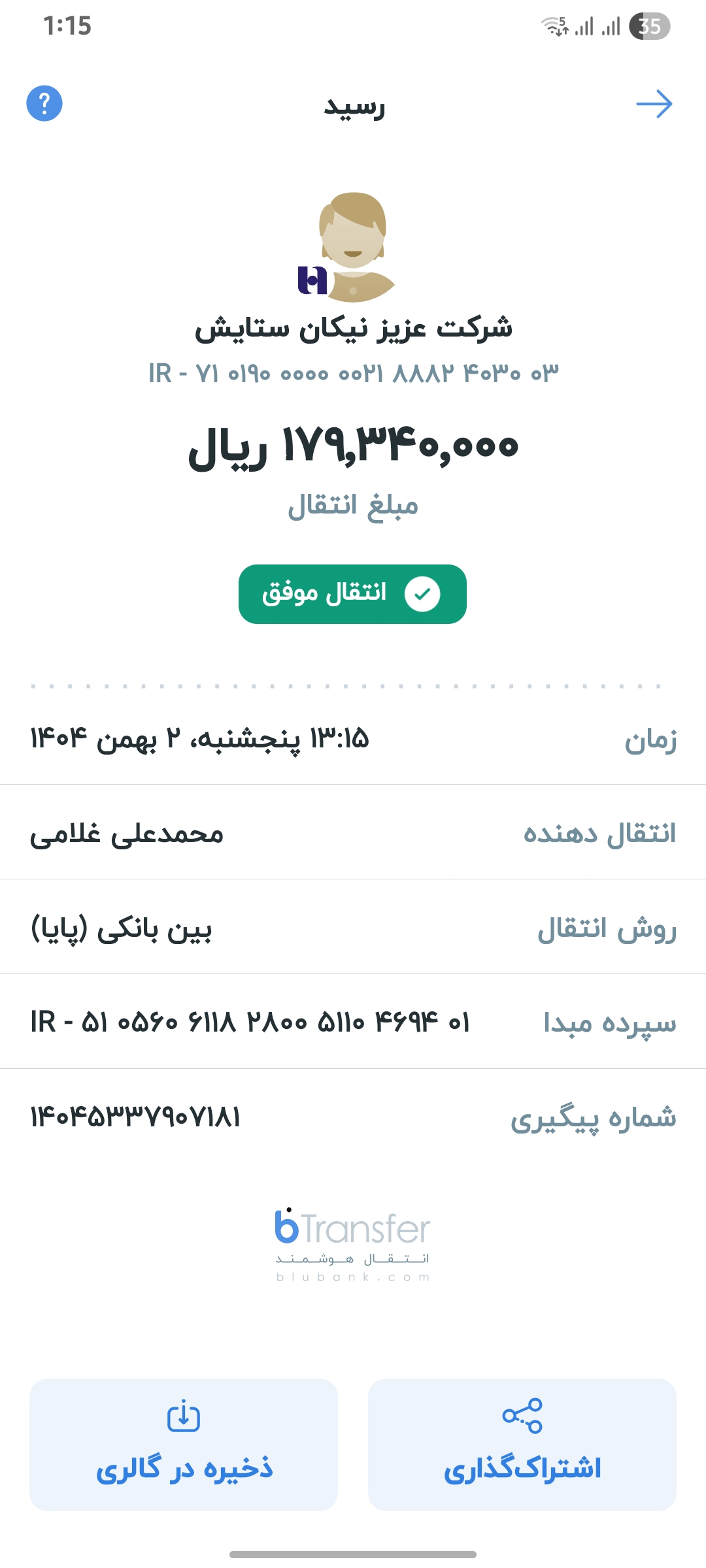Go back using the blue arrow
The image size is (706, 1568).
(654, 104)
